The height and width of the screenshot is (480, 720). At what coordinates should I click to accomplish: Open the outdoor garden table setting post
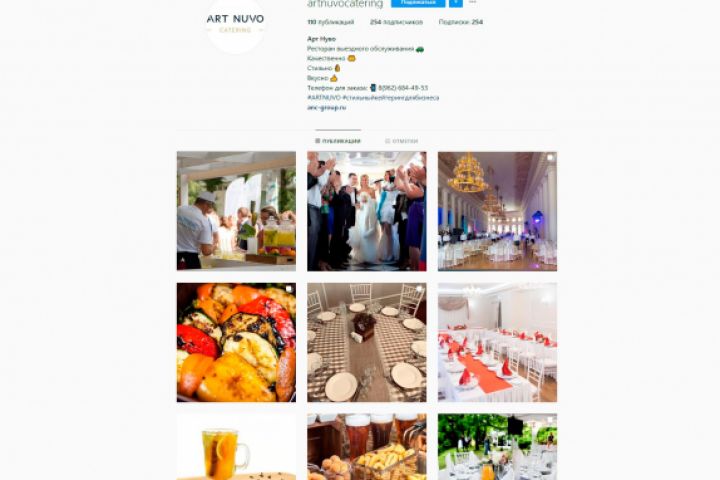coord(497,447)
